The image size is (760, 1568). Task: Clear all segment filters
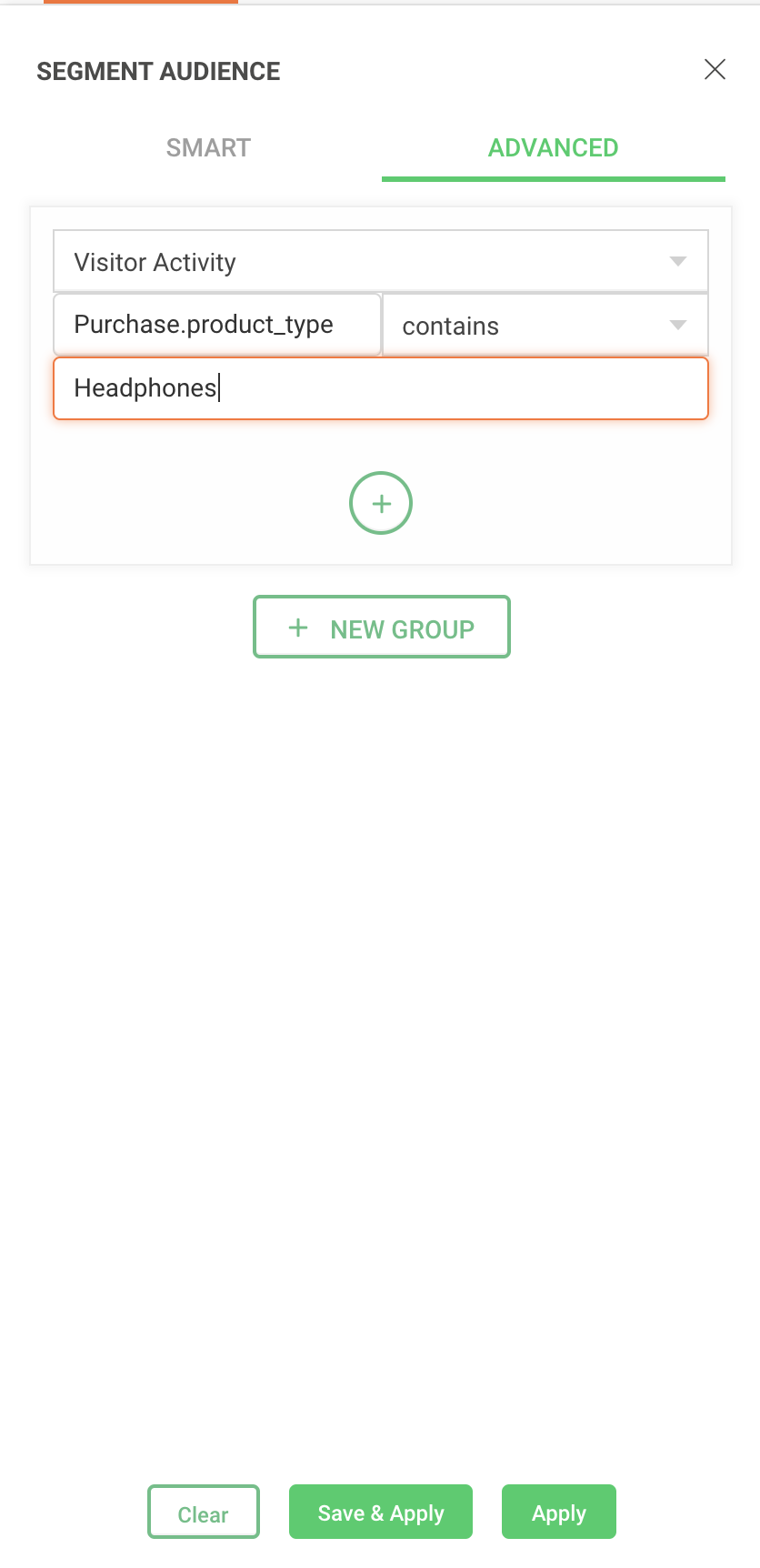coord(204,1513)
